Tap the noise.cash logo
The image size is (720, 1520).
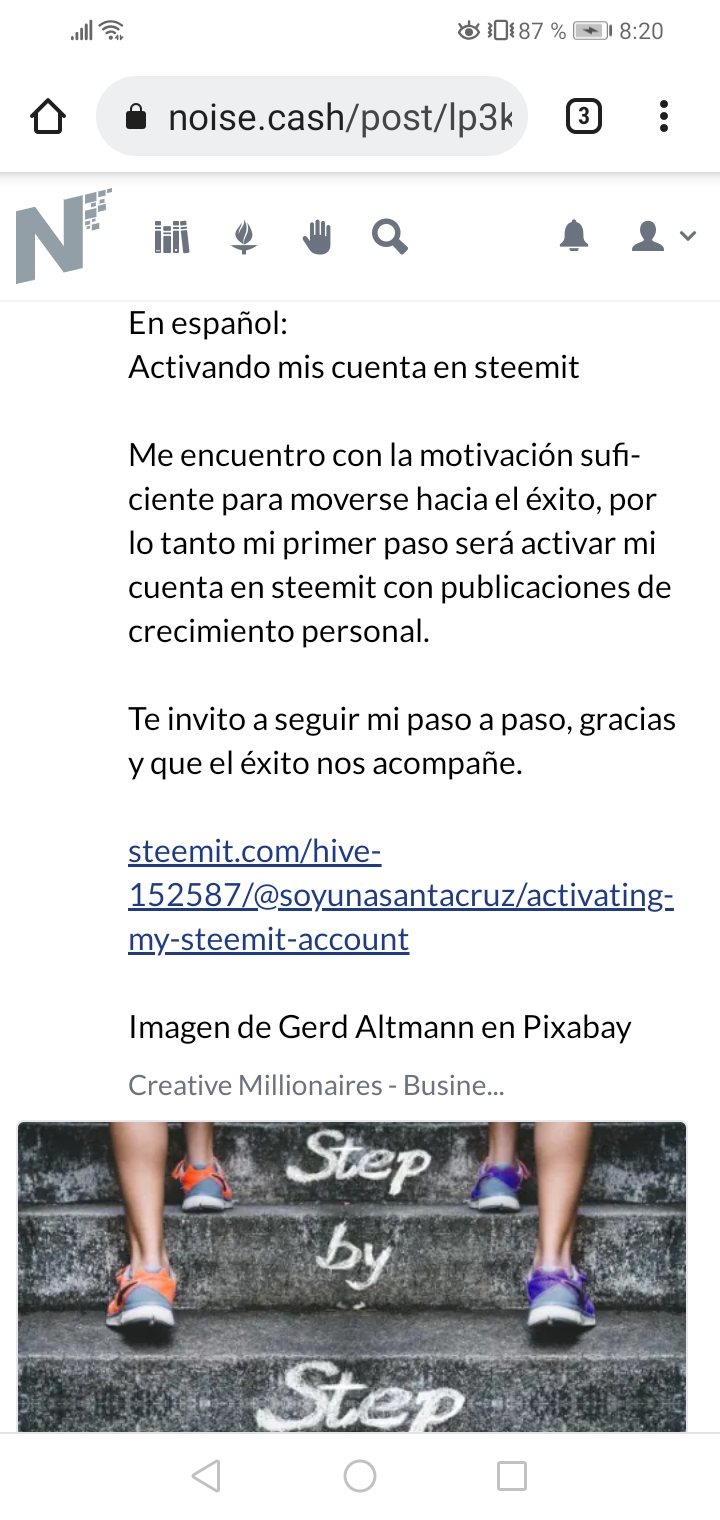62,236
